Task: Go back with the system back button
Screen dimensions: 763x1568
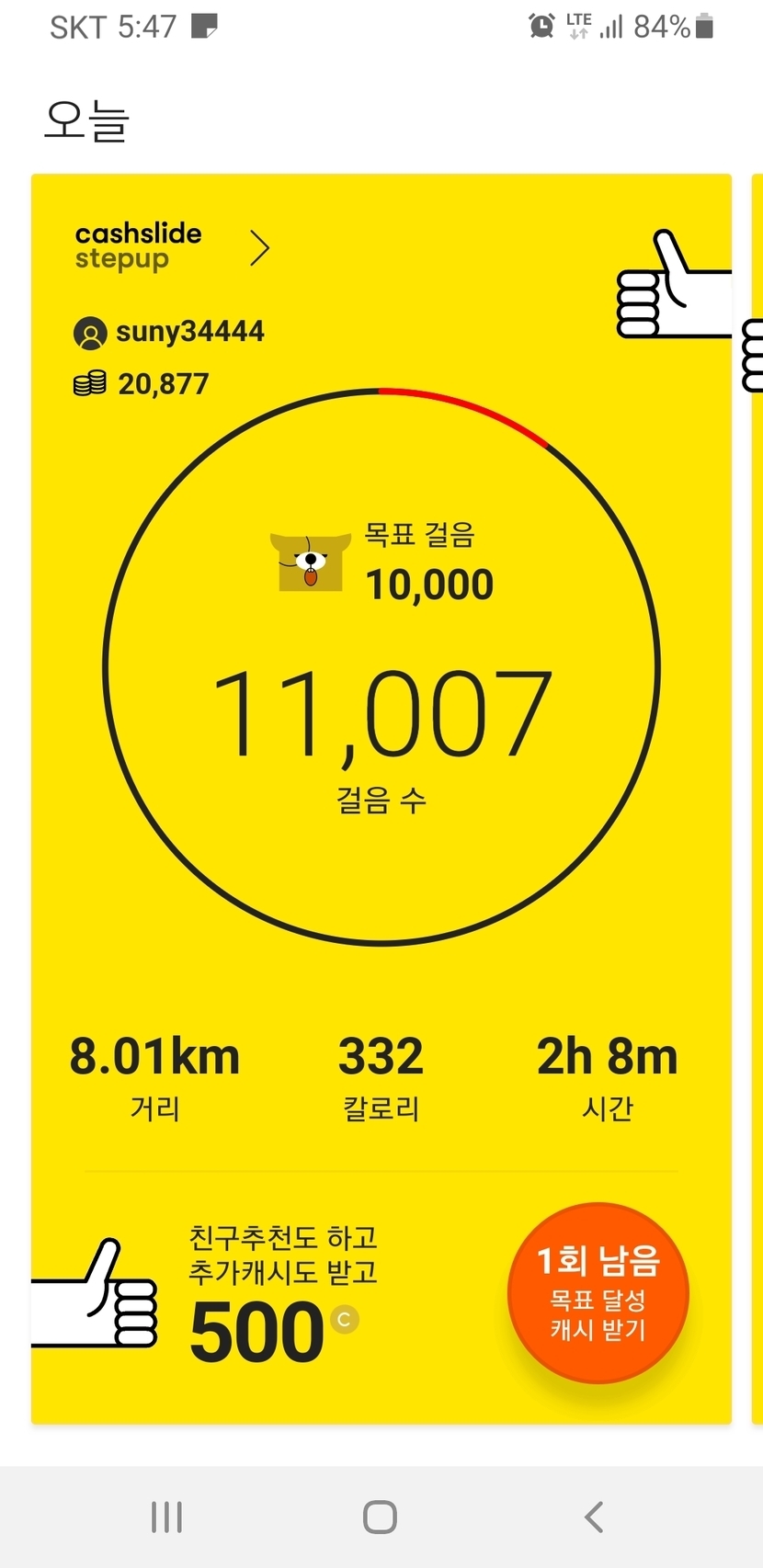Action: pyautogui.click(x=595, y=1517)
